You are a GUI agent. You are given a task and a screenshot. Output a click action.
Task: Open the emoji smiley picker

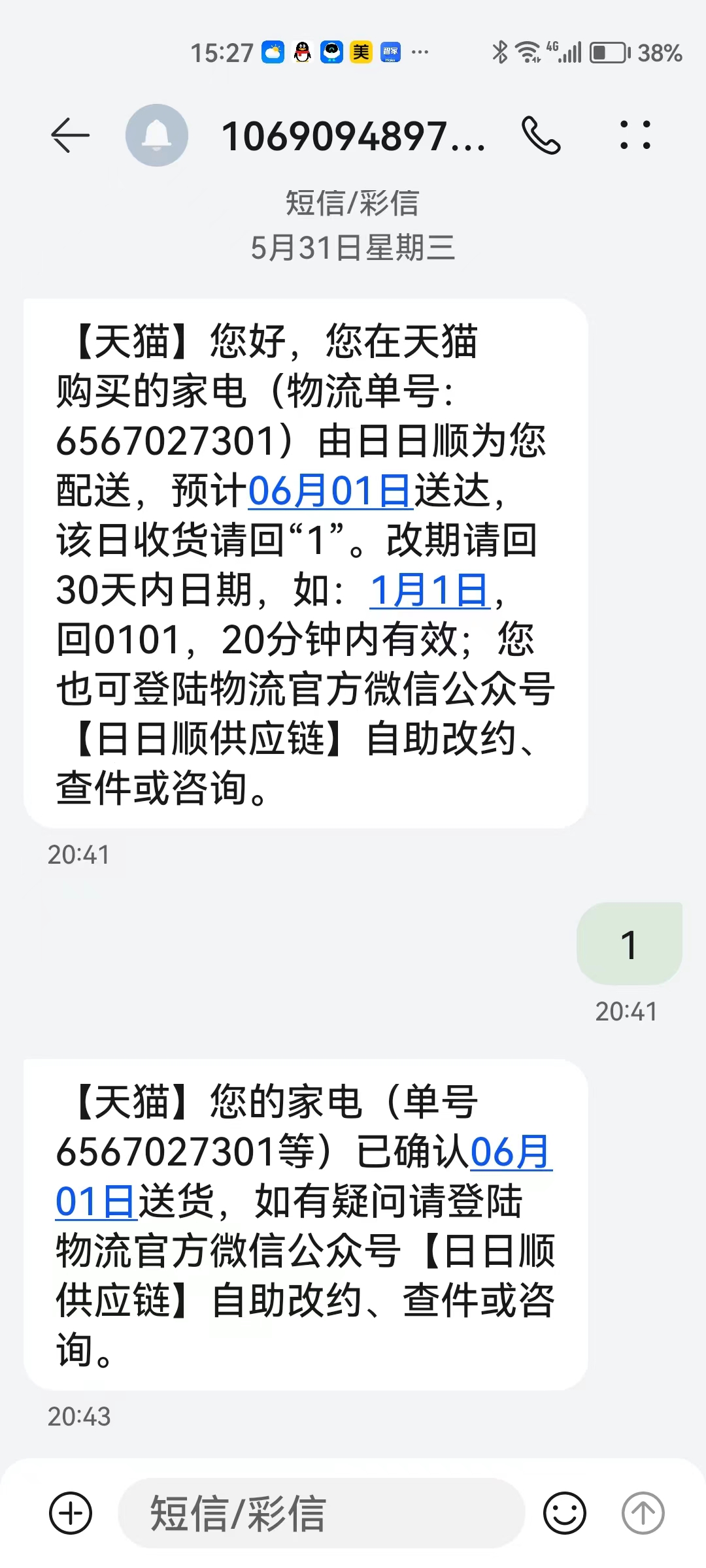(565, 1512)
